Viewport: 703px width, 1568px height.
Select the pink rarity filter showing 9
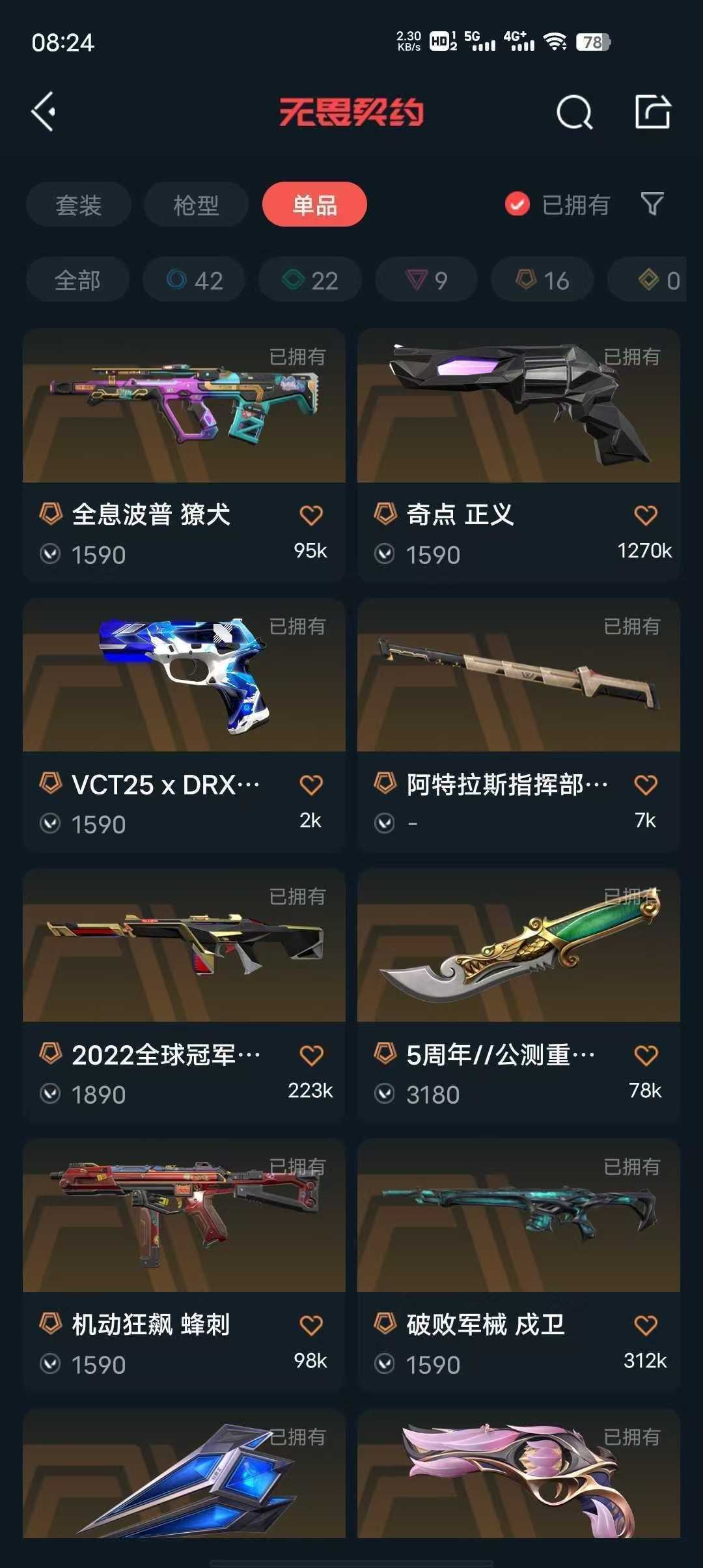(x=425, y=280)
